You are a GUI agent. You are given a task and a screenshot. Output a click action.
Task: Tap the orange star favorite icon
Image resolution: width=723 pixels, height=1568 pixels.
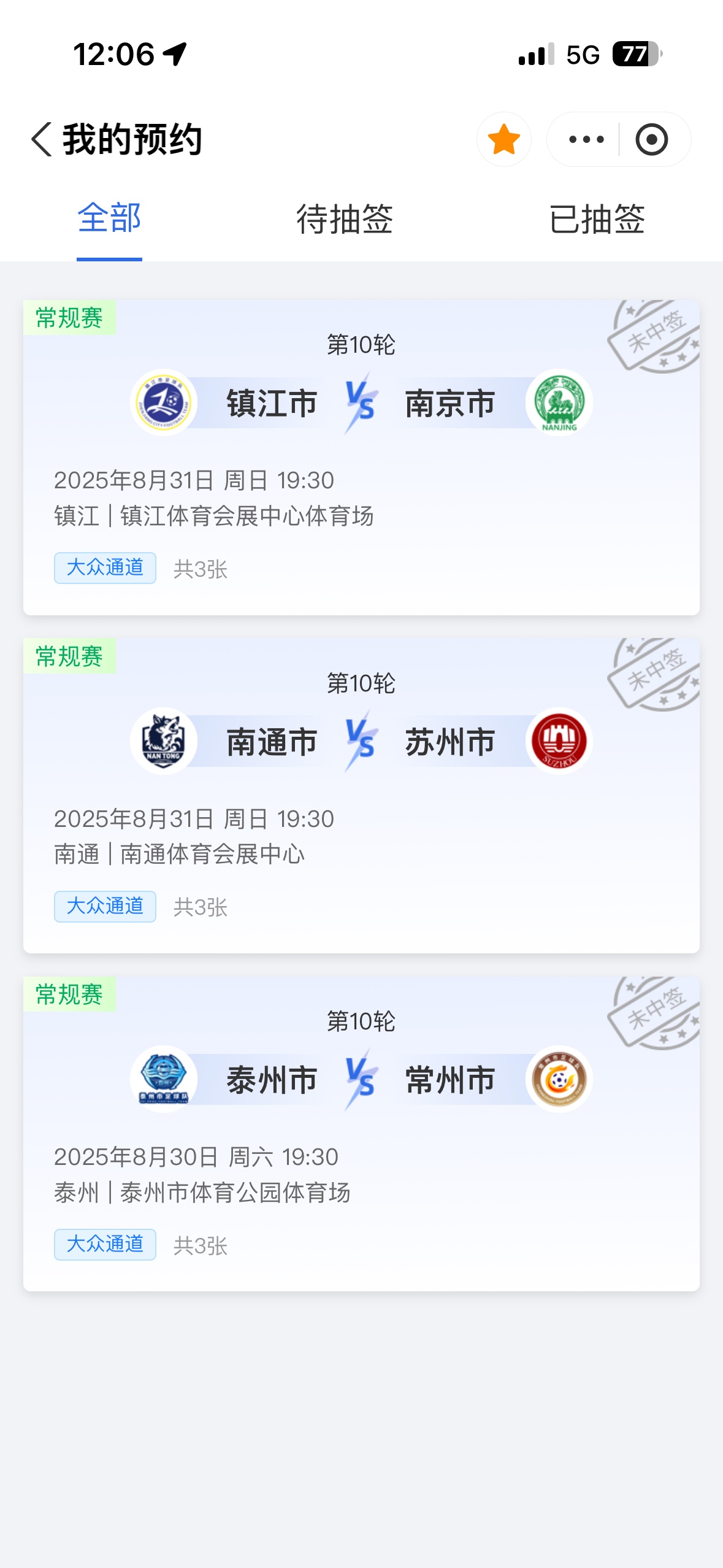[x=504, y=139]
